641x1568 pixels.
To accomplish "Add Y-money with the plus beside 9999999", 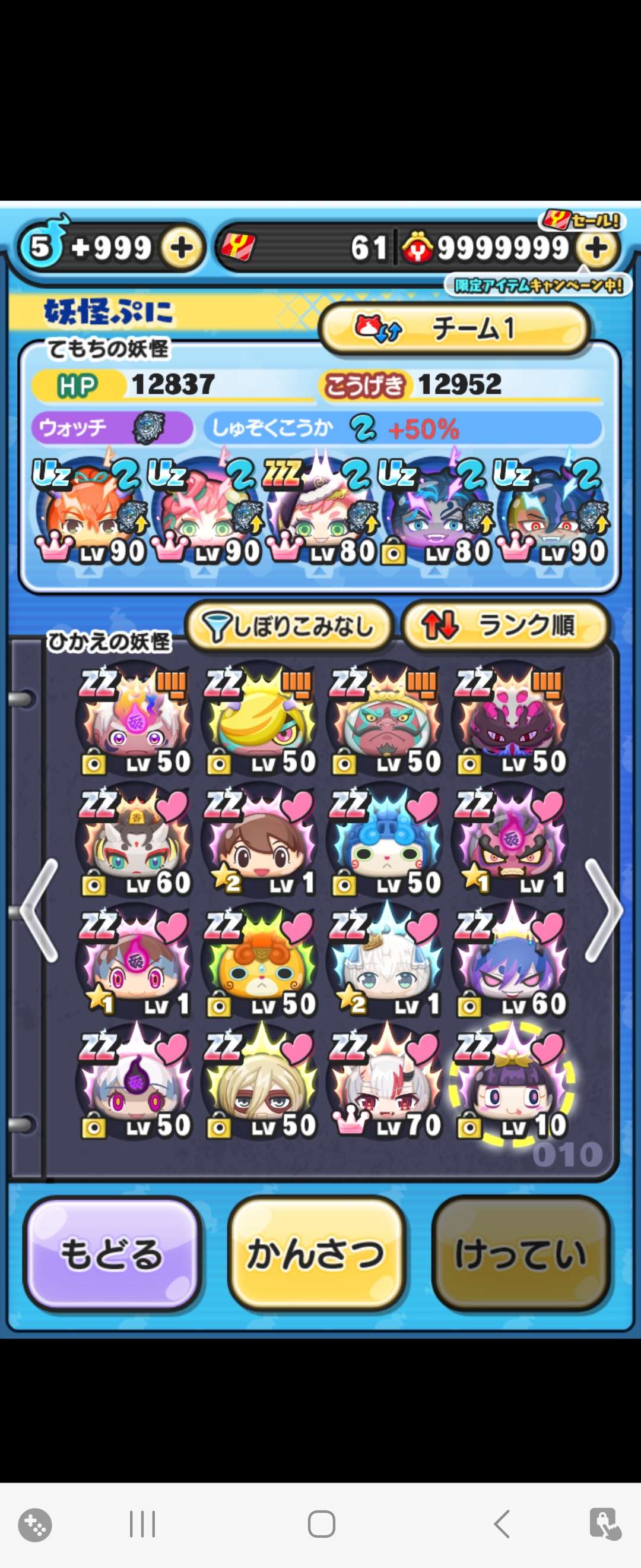I will [597, 248].
